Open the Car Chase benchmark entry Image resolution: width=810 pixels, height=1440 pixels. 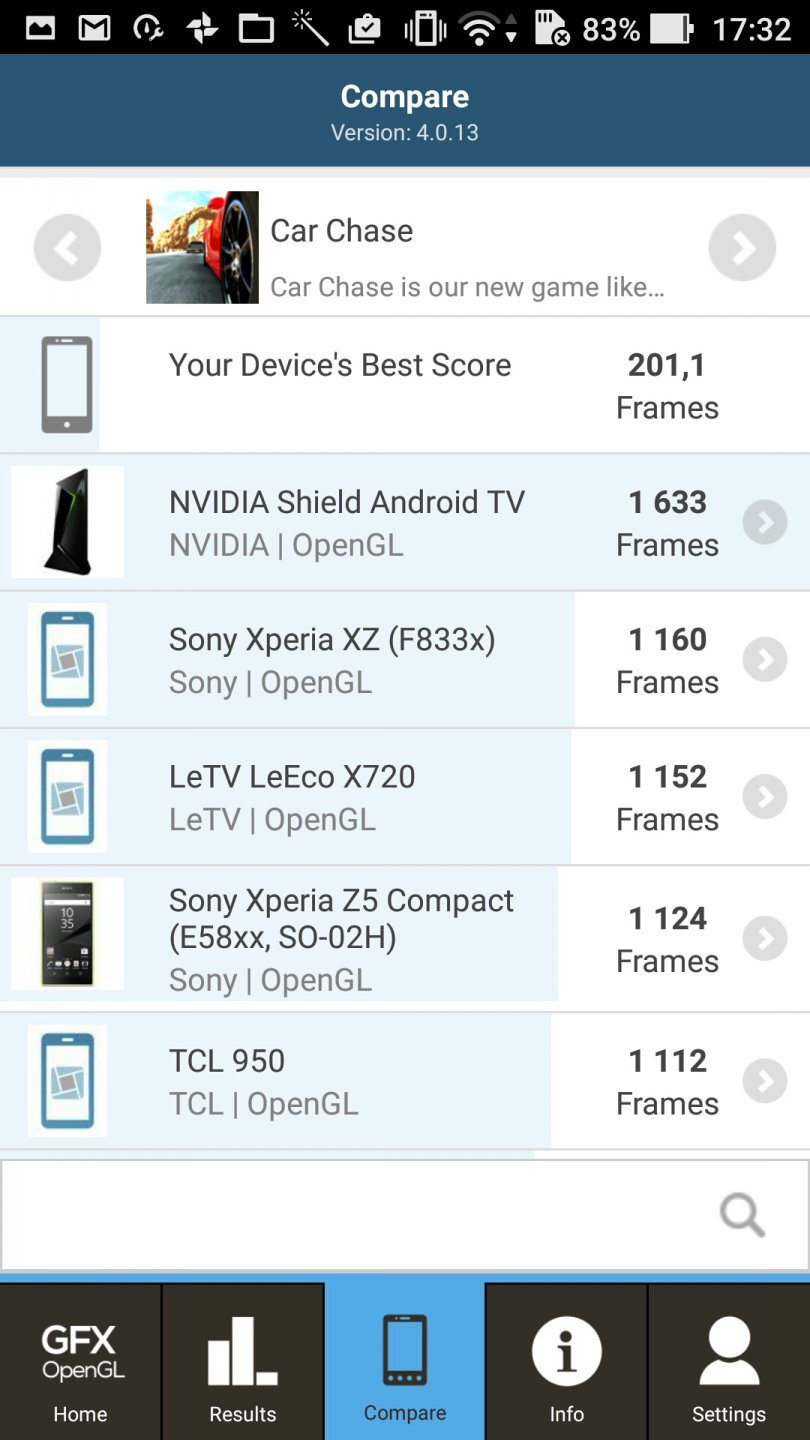coord(404,247)
